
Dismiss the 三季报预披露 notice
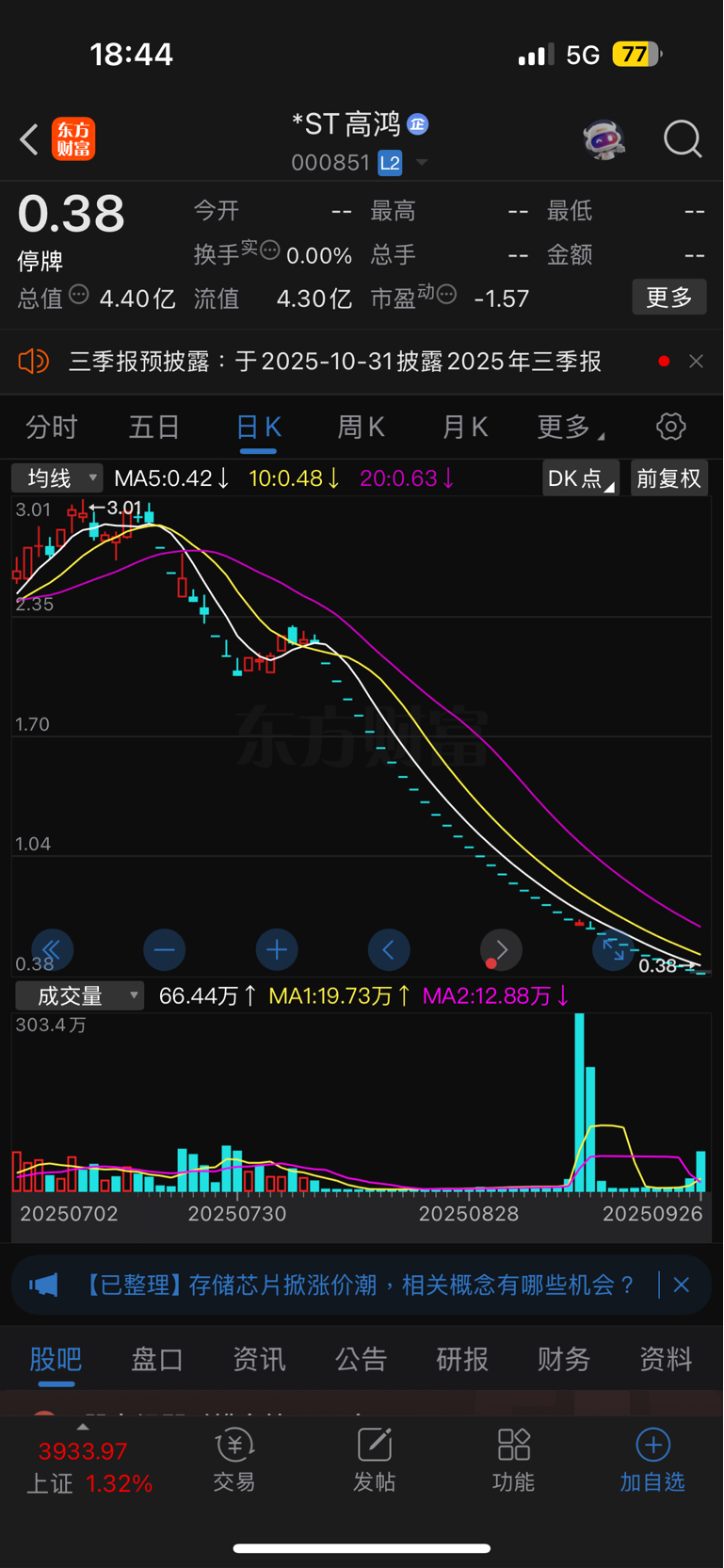(x=696, y=362)
